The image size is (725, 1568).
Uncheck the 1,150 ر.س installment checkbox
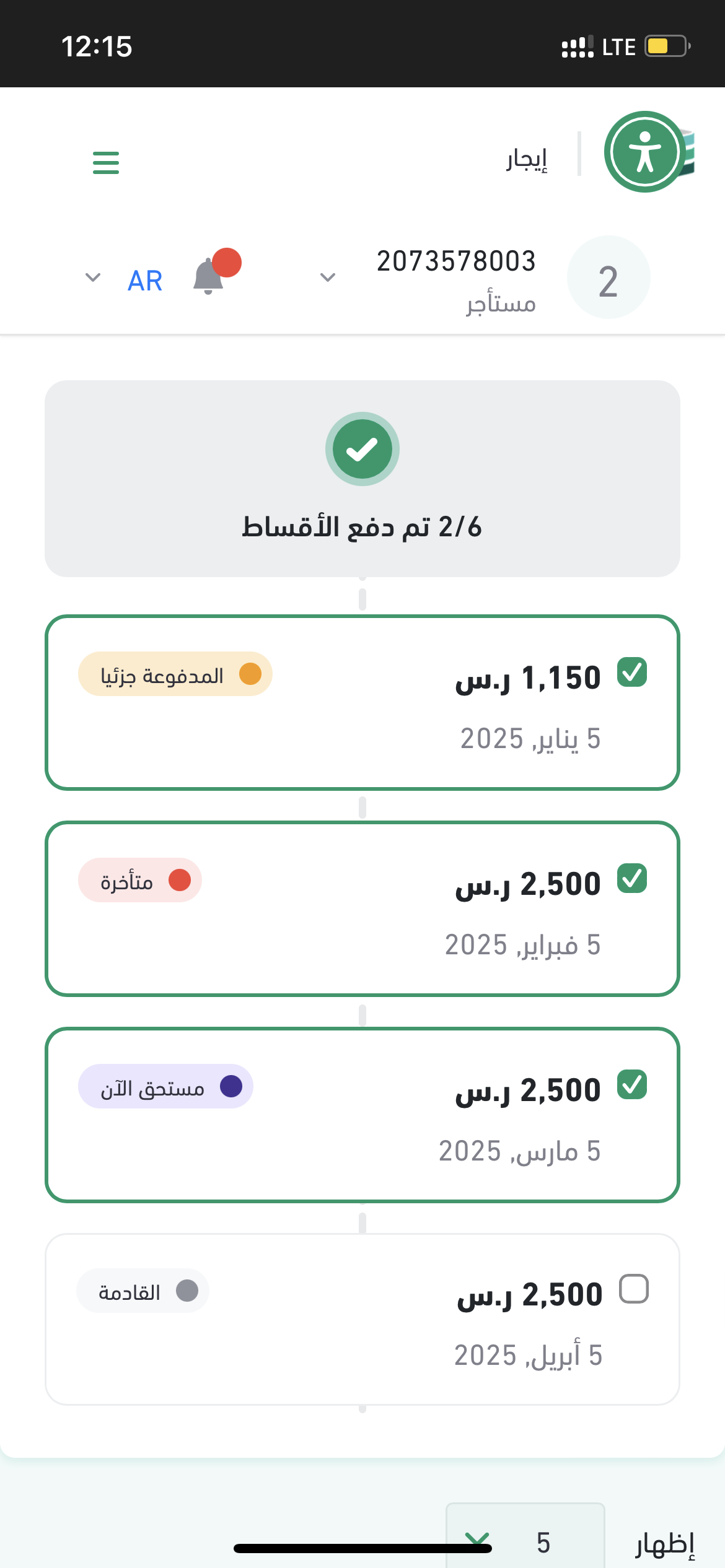(x=632, y=673)
